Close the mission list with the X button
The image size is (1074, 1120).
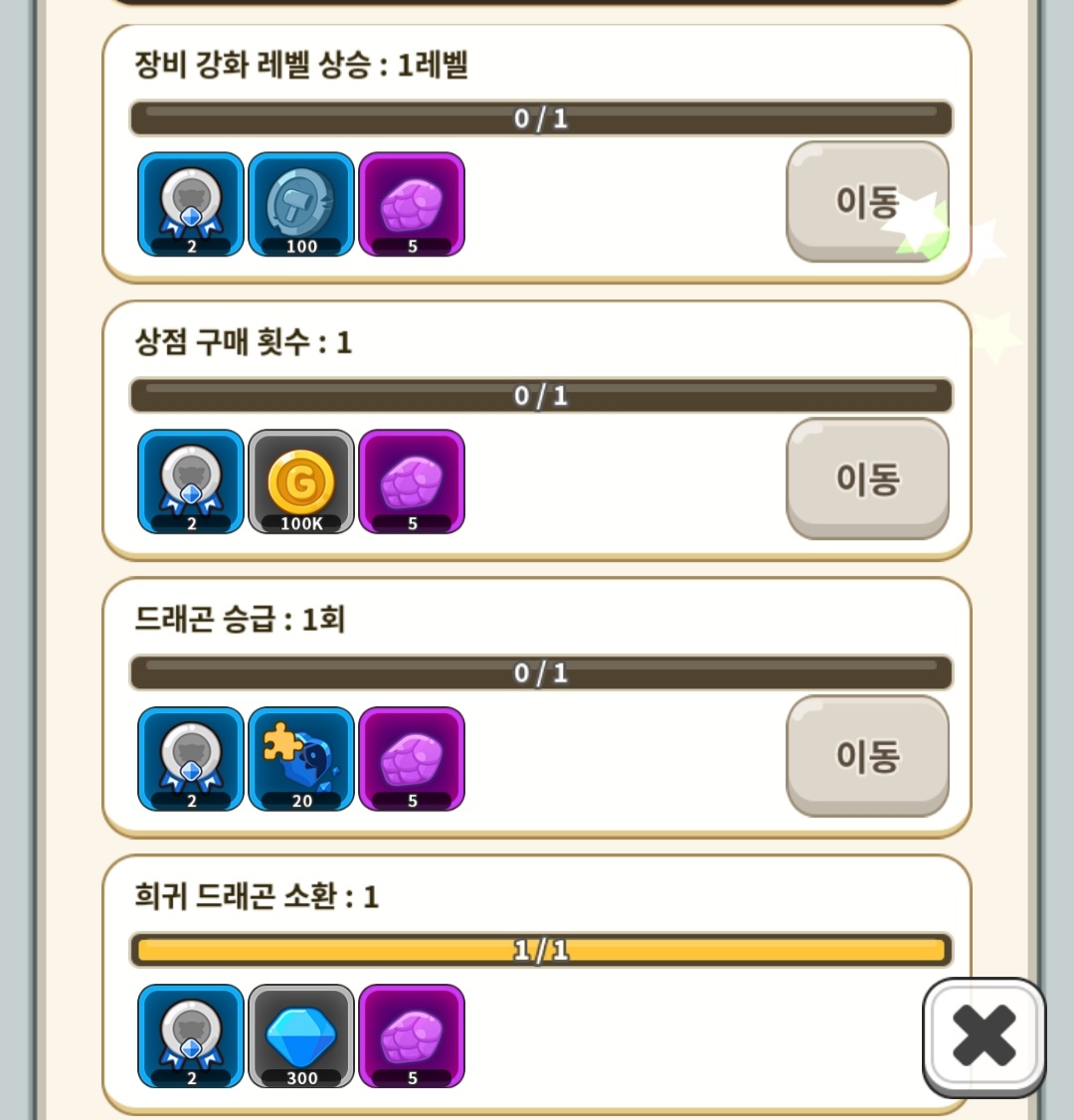[984, 1035]
